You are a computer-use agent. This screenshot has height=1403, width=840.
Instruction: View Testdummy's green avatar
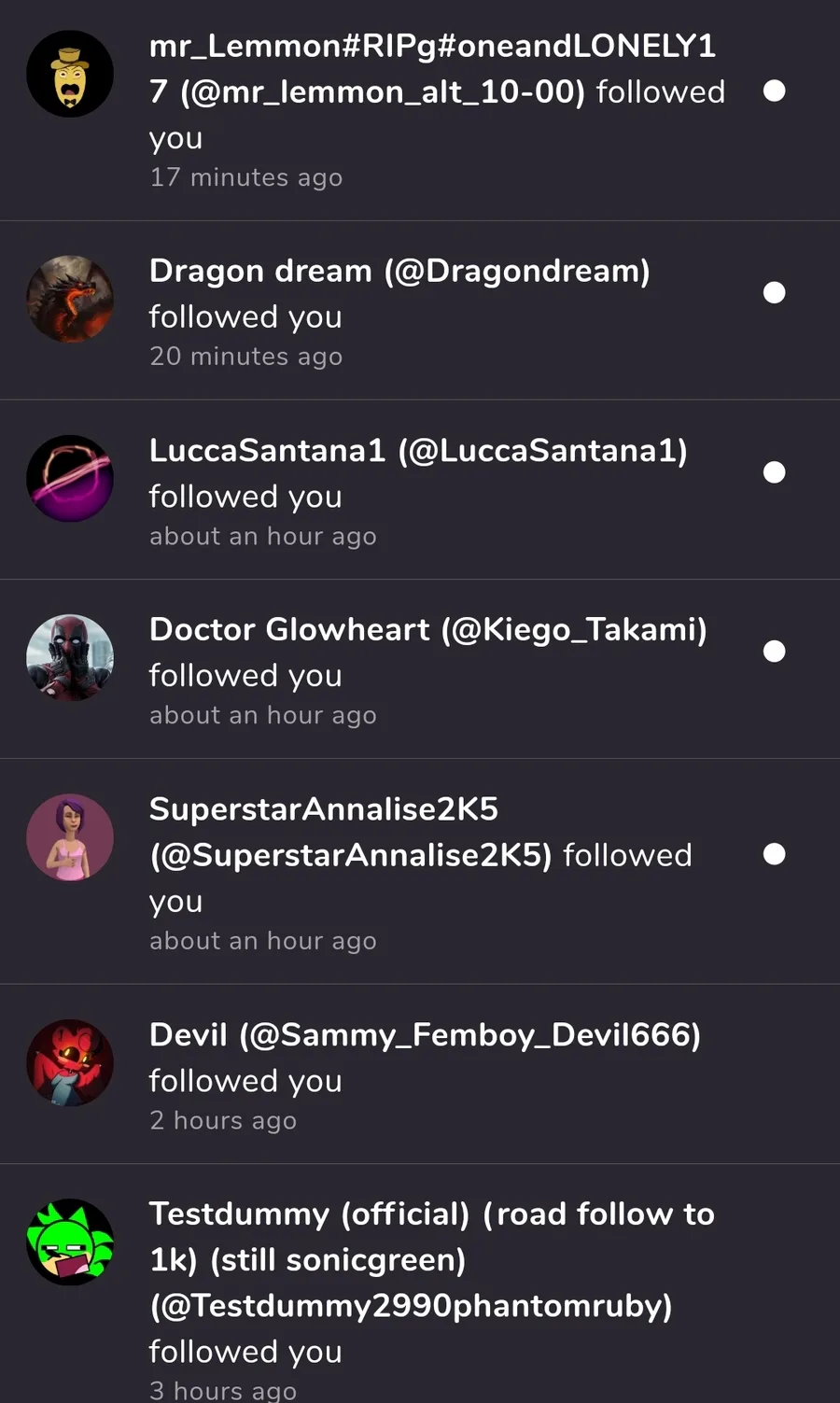coord(70,1242)
